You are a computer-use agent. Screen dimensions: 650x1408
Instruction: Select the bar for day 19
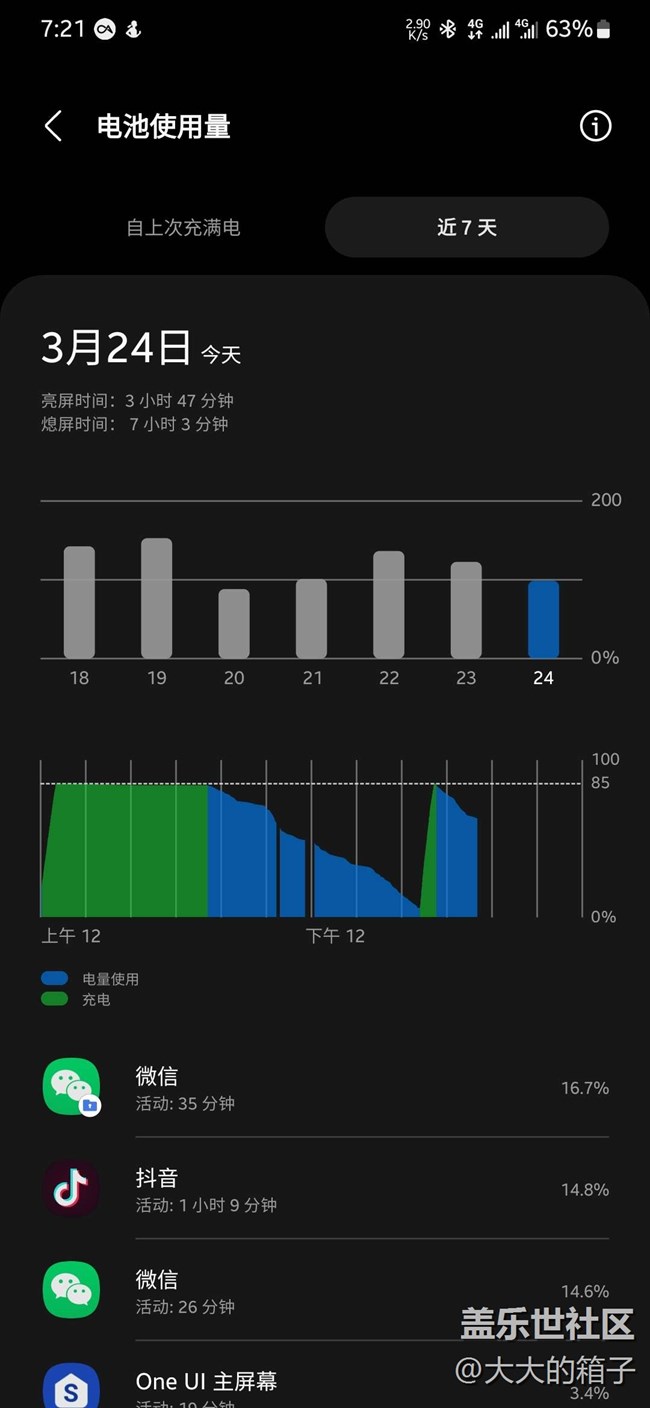(156, 598)
